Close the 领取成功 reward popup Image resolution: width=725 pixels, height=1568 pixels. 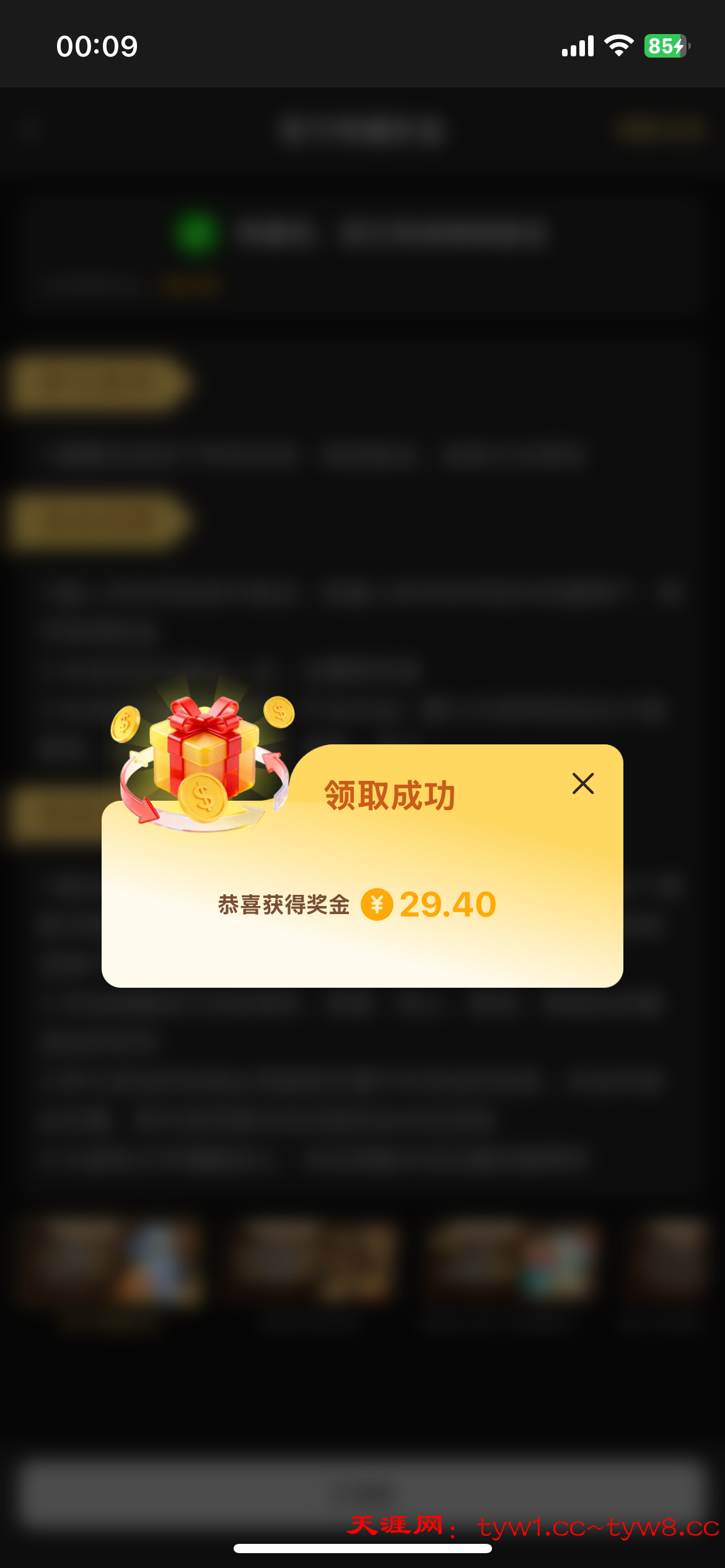coord(582,783)
